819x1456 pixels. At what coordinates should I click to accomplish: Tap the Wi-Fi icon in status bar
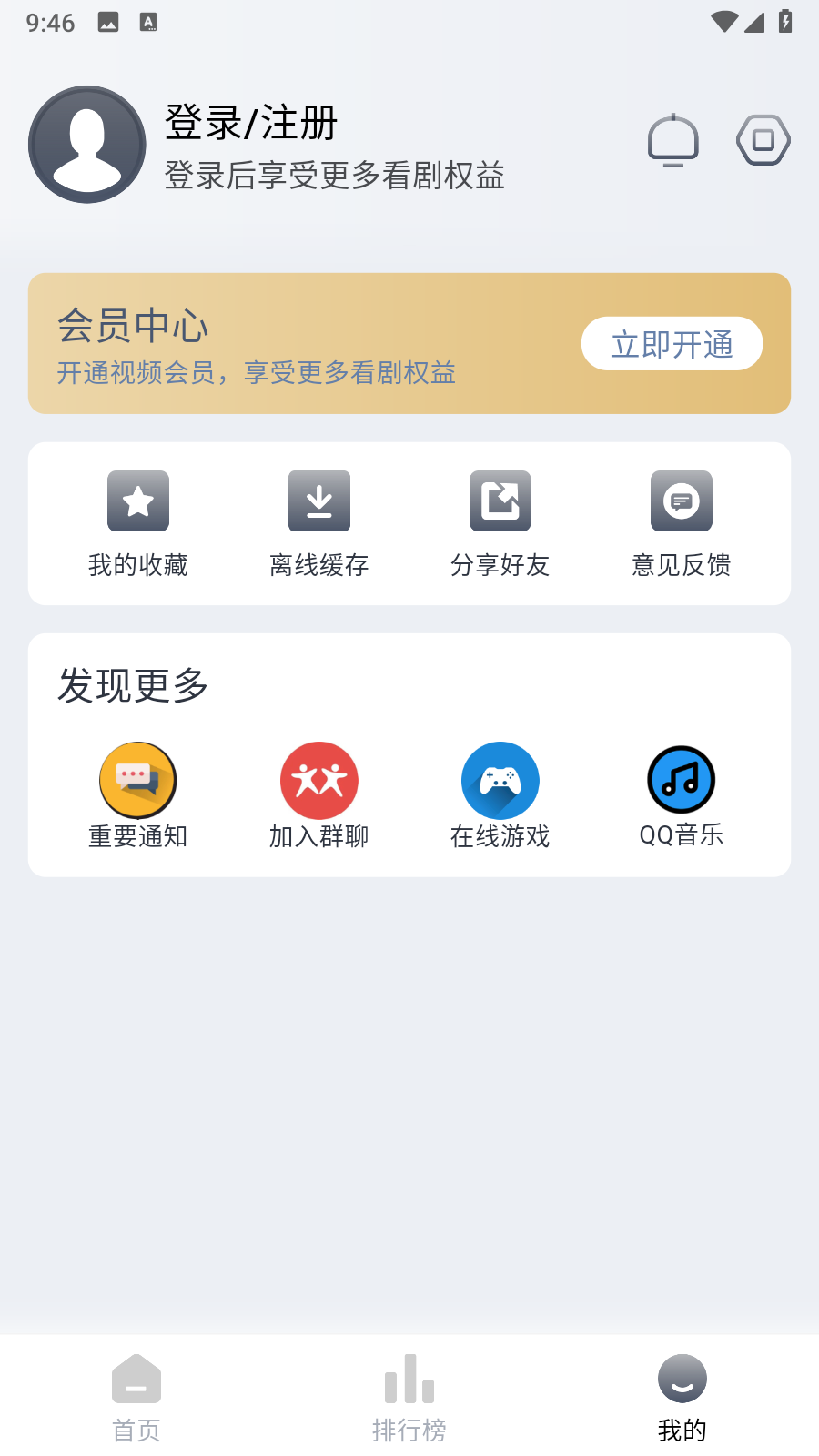[723, 22]
